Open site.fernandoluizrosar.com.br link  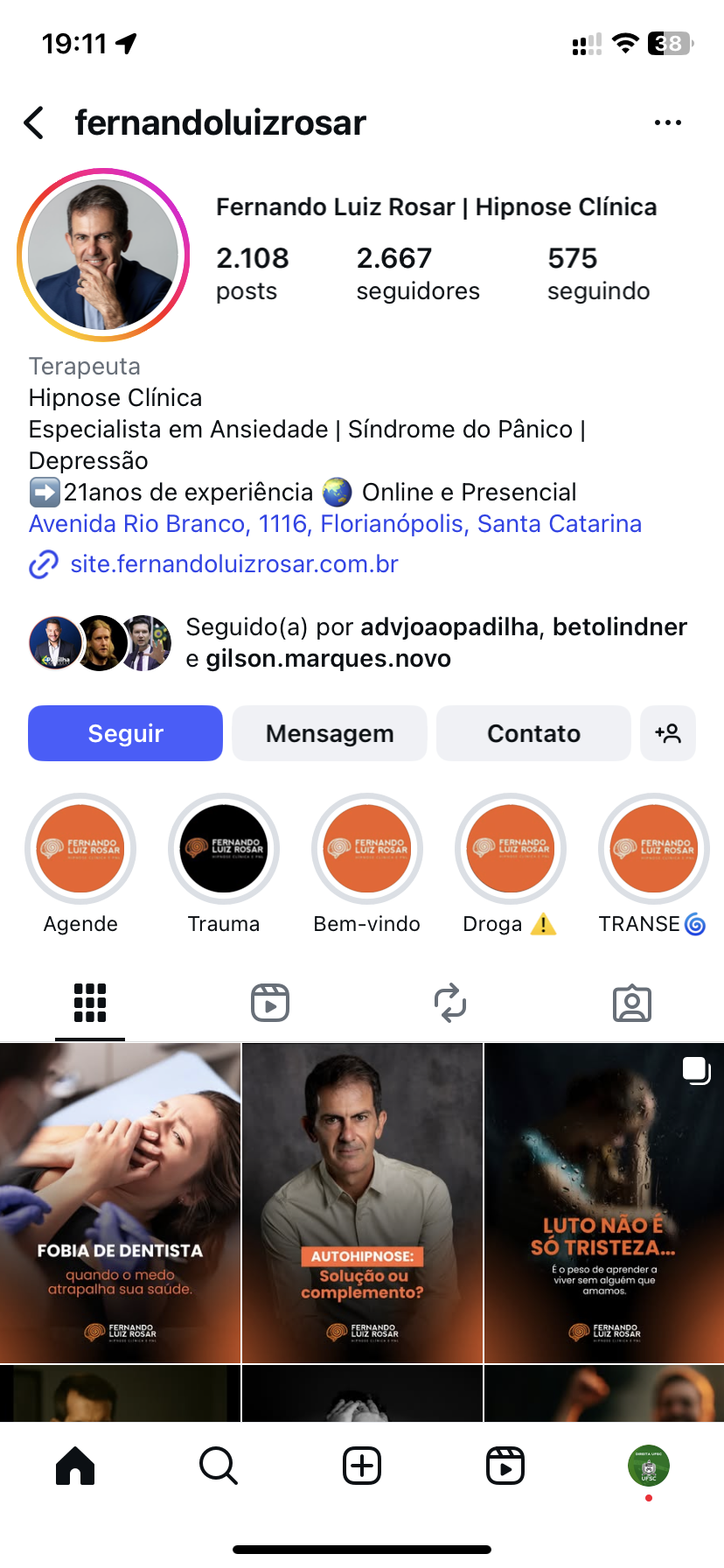coord(233,564)
